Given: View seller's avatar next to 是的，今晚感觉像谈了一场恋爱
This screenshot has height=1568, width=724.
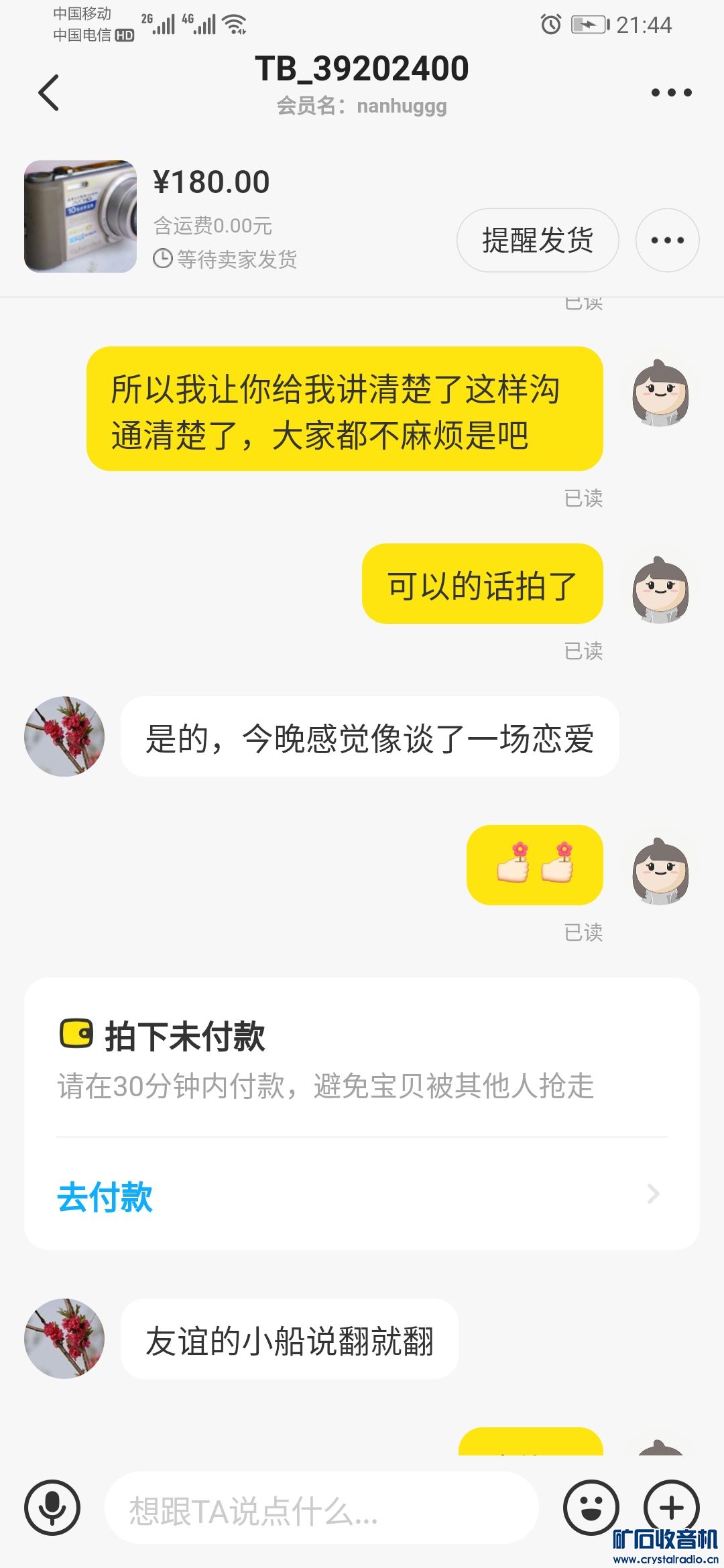Looking at the screenshot, I should pos(64,736).
